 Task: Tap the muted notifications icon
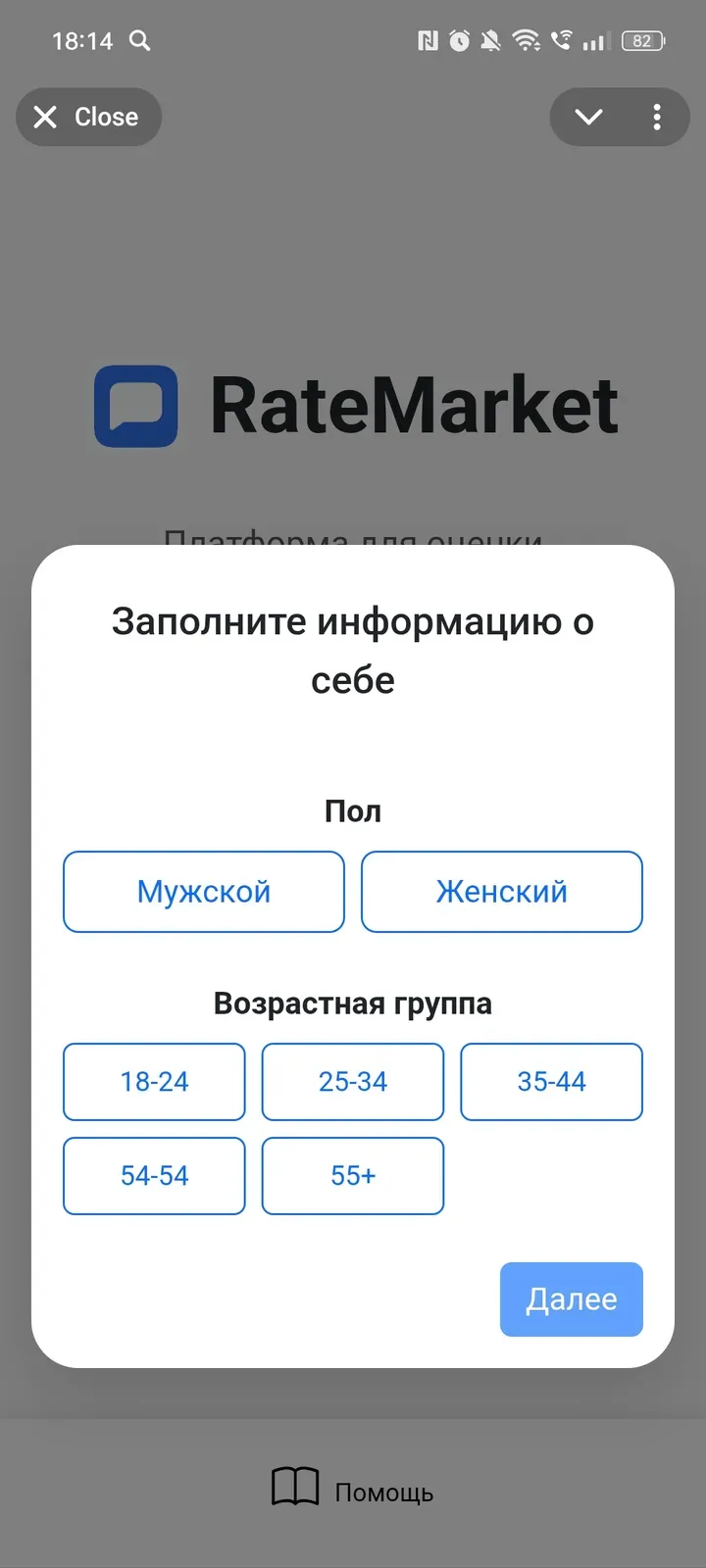492,40
